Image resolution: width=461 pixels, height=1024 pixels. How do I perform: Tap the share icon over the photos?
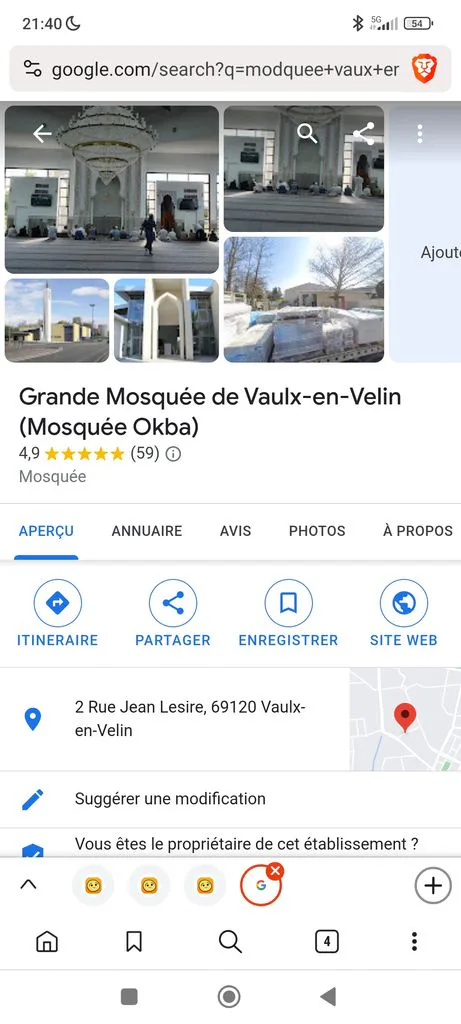click(x=364, y=134)
